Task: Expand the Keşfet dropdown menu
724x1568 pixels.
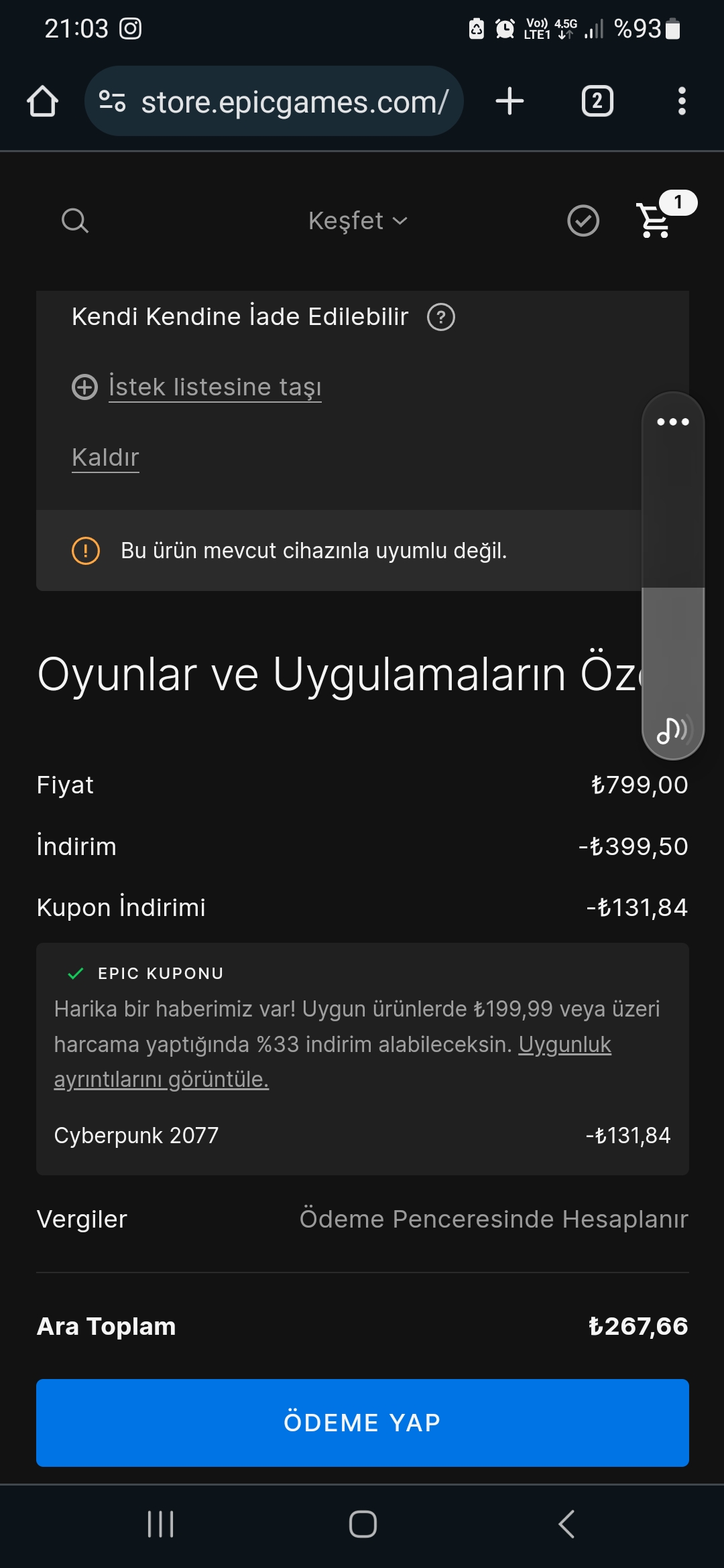Action: pos(357,220)
